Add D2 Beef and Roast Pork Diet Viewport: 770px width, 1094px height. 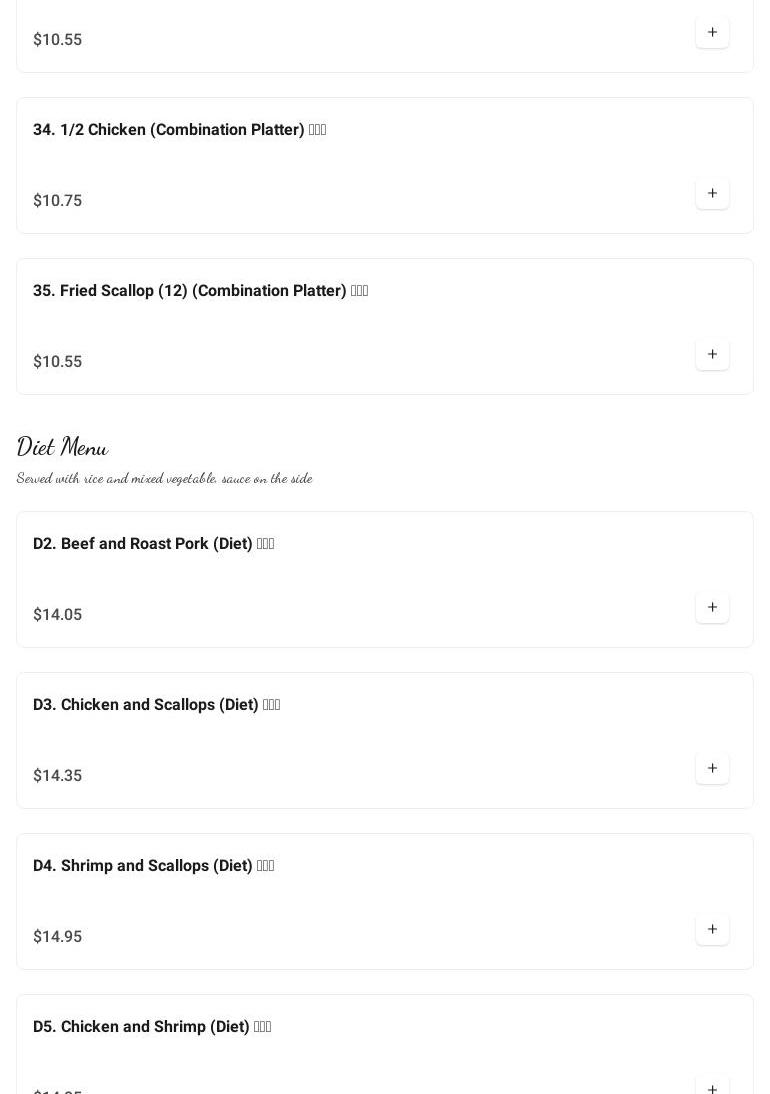712,607
